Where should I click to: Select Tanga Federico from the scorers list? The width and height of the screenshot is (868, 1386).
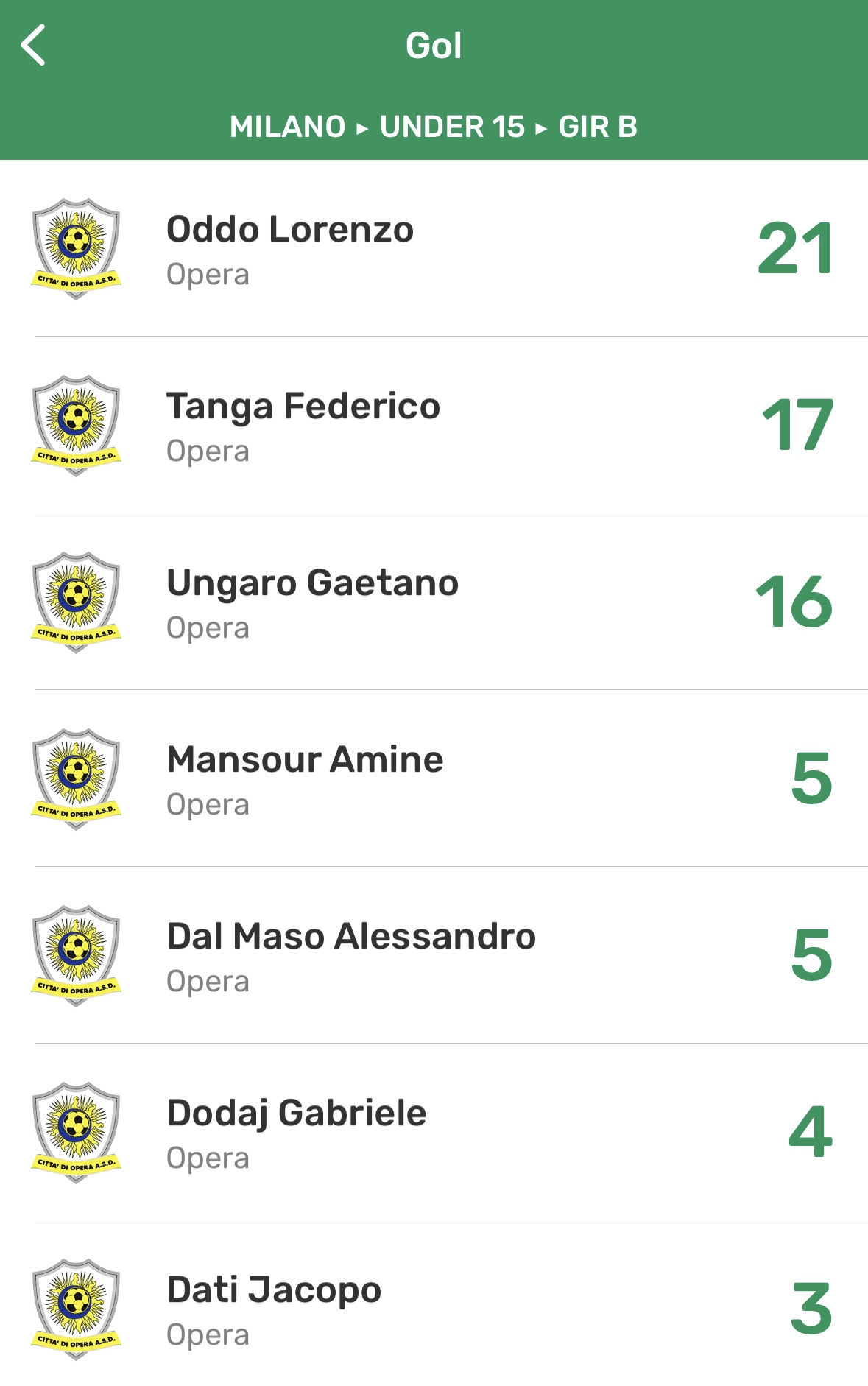(x=434, y=426)
